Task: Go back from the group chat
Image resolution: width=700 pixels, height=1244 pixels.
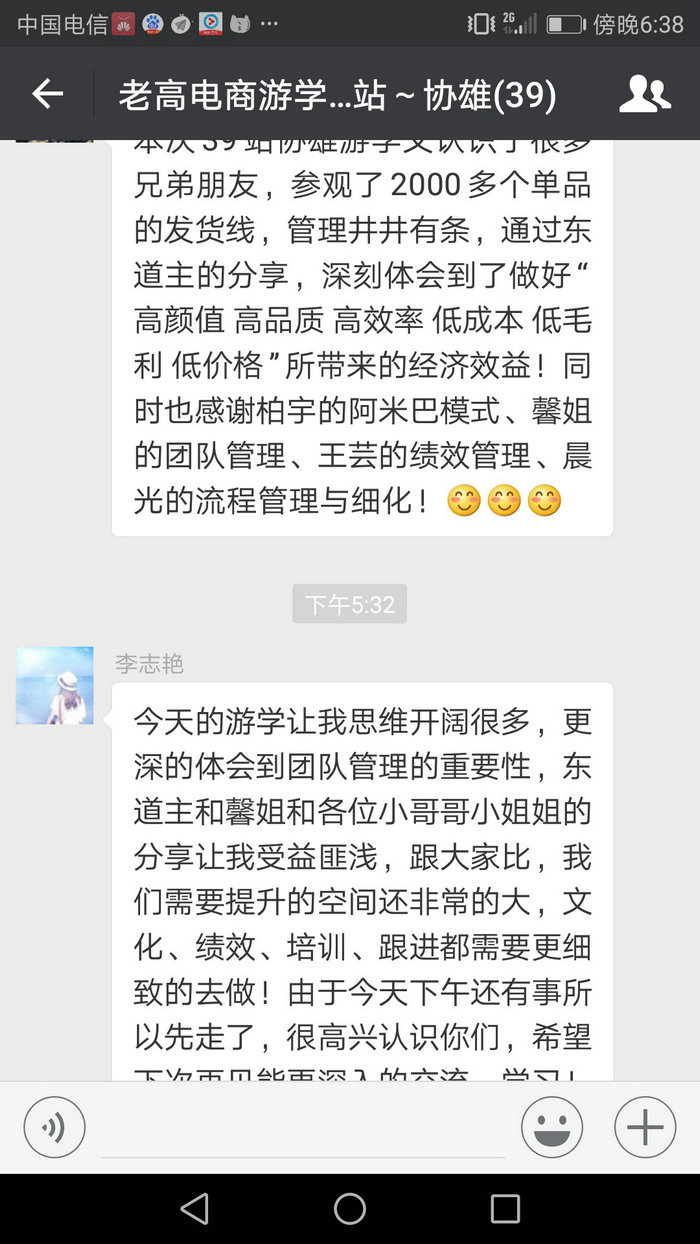Action: click(x=47, y=95)
